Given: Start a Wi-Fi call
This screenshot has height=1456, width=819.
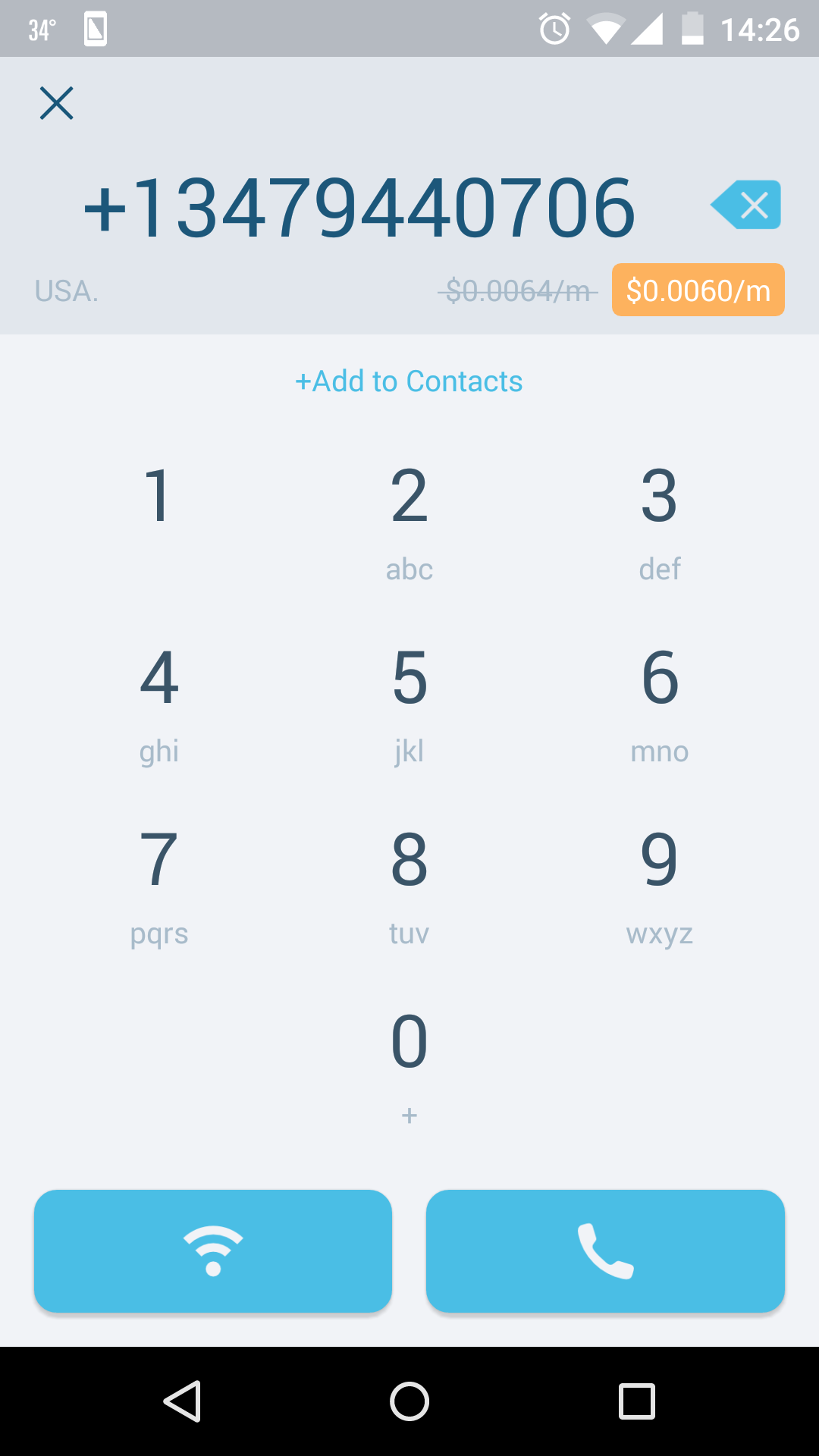Looking at the screenshot, I should [213, 1250].
